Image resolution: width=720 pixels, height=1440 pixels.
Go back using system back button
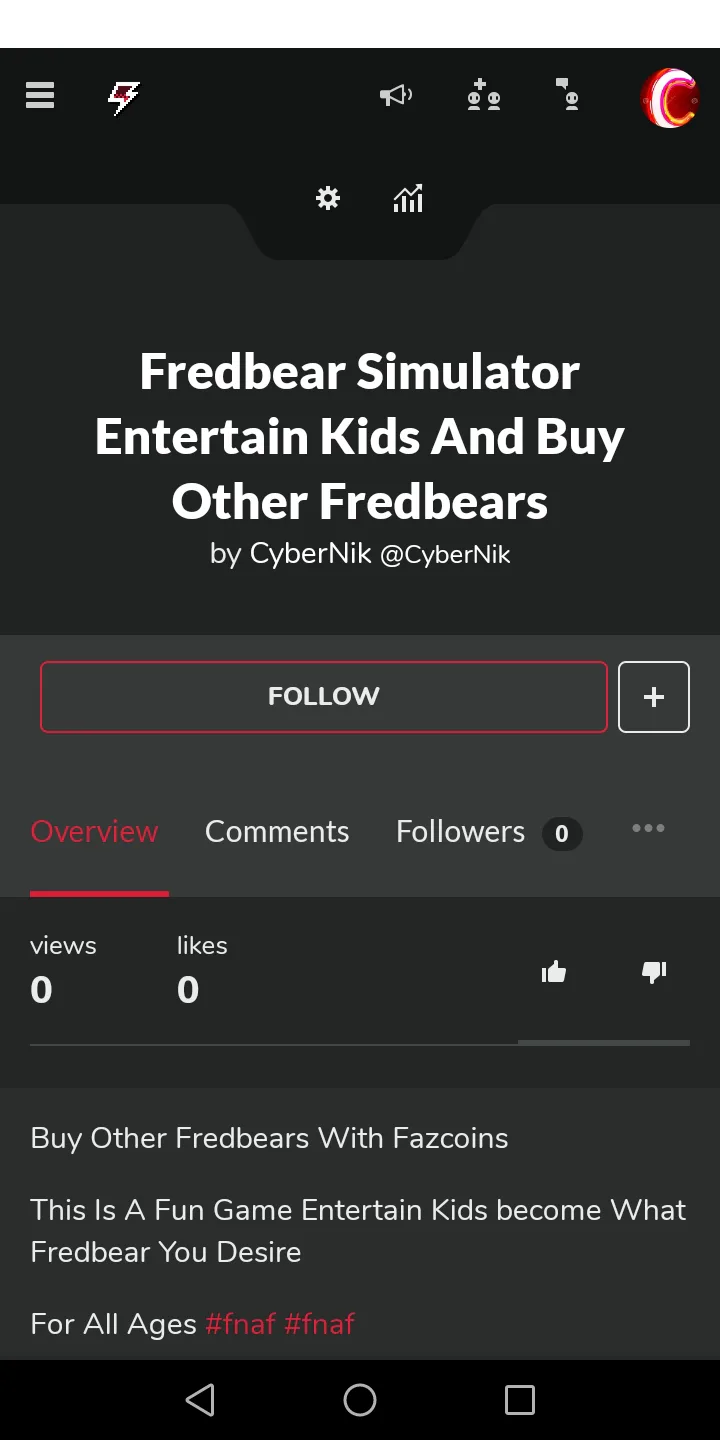[200, 1399]
